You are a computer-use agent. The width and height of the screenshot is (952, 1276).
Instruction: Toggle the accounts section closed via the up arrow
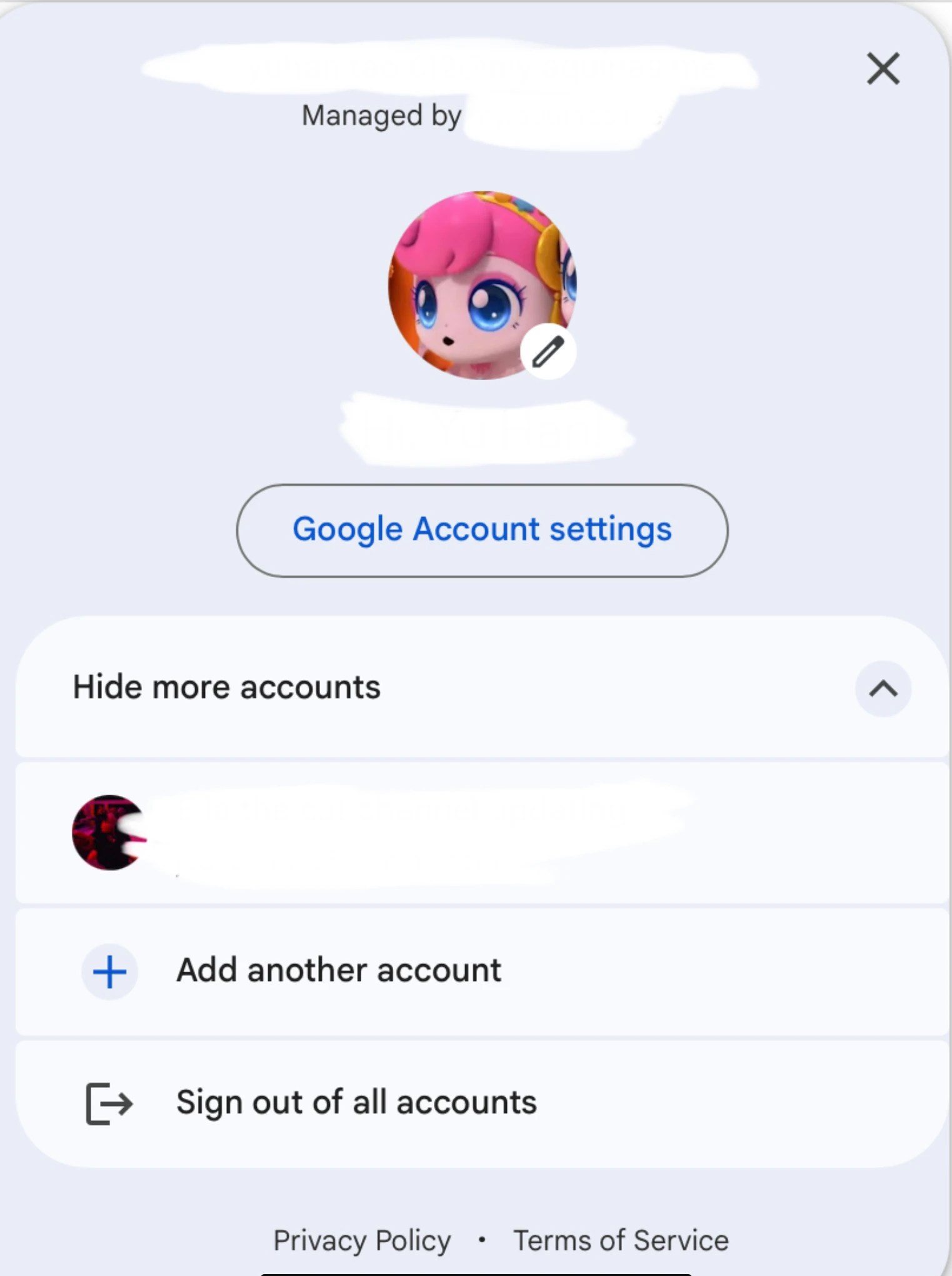882,690
